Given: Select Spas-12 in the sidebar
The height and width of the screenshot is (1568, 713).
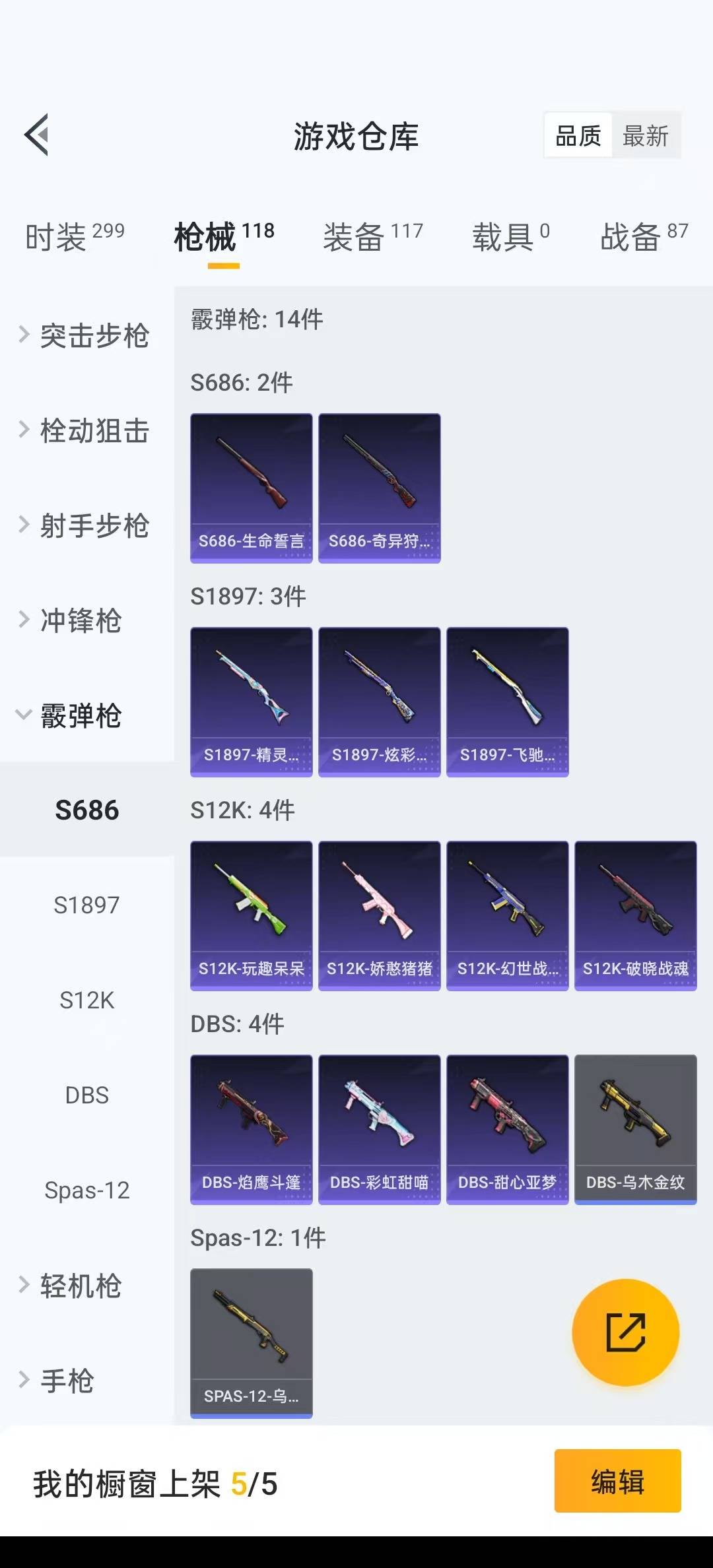Looking at the screenshot, I should pos(86,1191).
